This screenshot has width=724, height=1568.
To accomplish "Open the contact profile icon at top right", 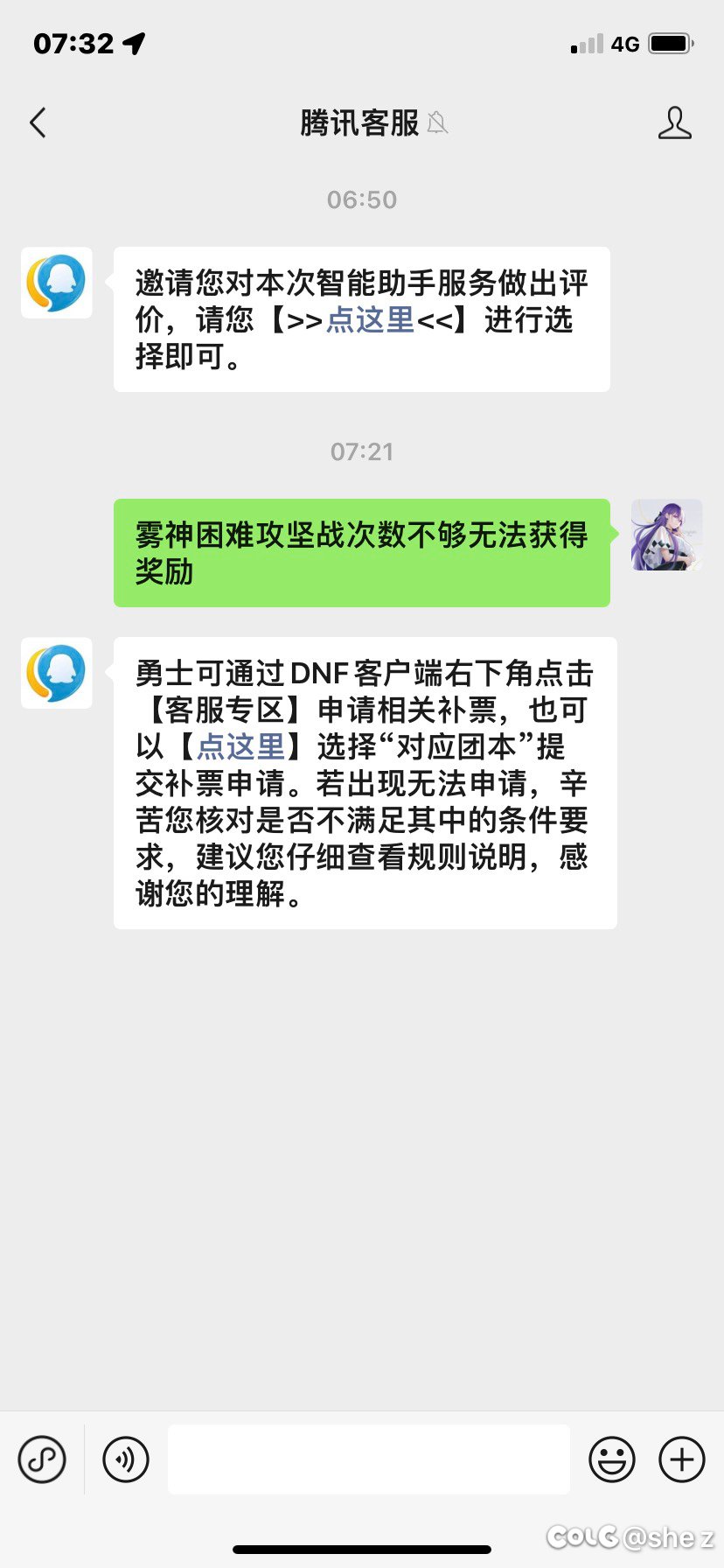I will 675,123.
